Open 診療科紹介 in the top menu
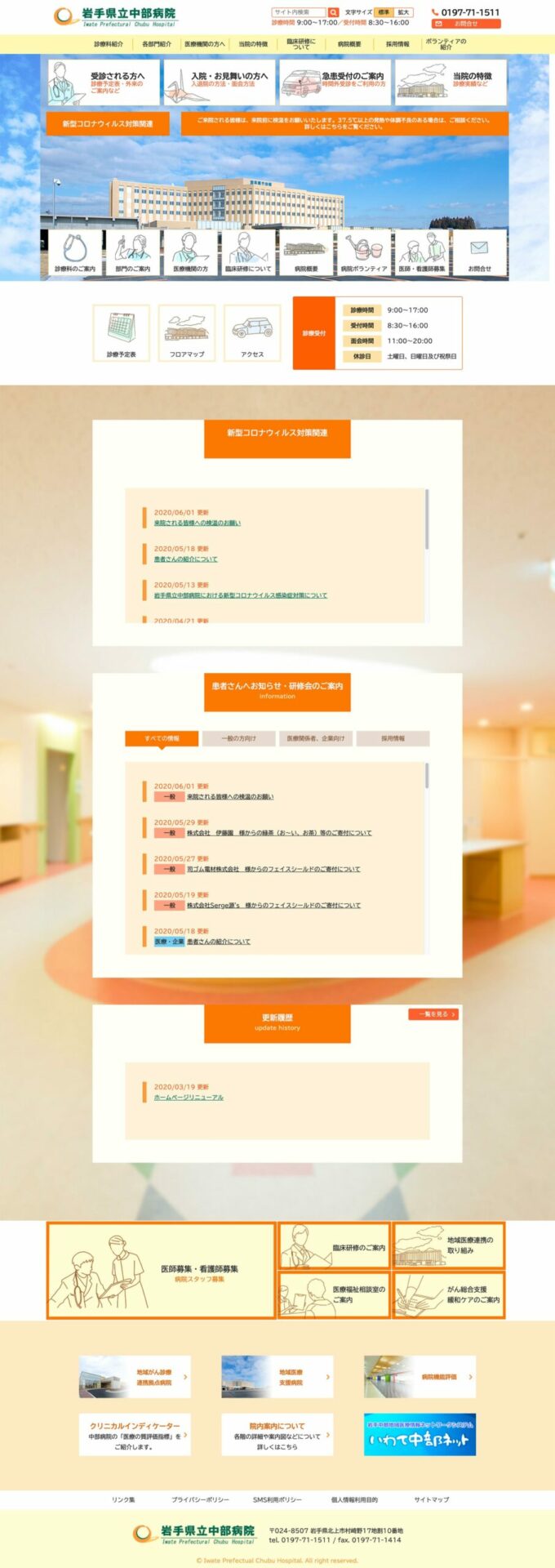The image size is (555, 1568). (109, 44)
